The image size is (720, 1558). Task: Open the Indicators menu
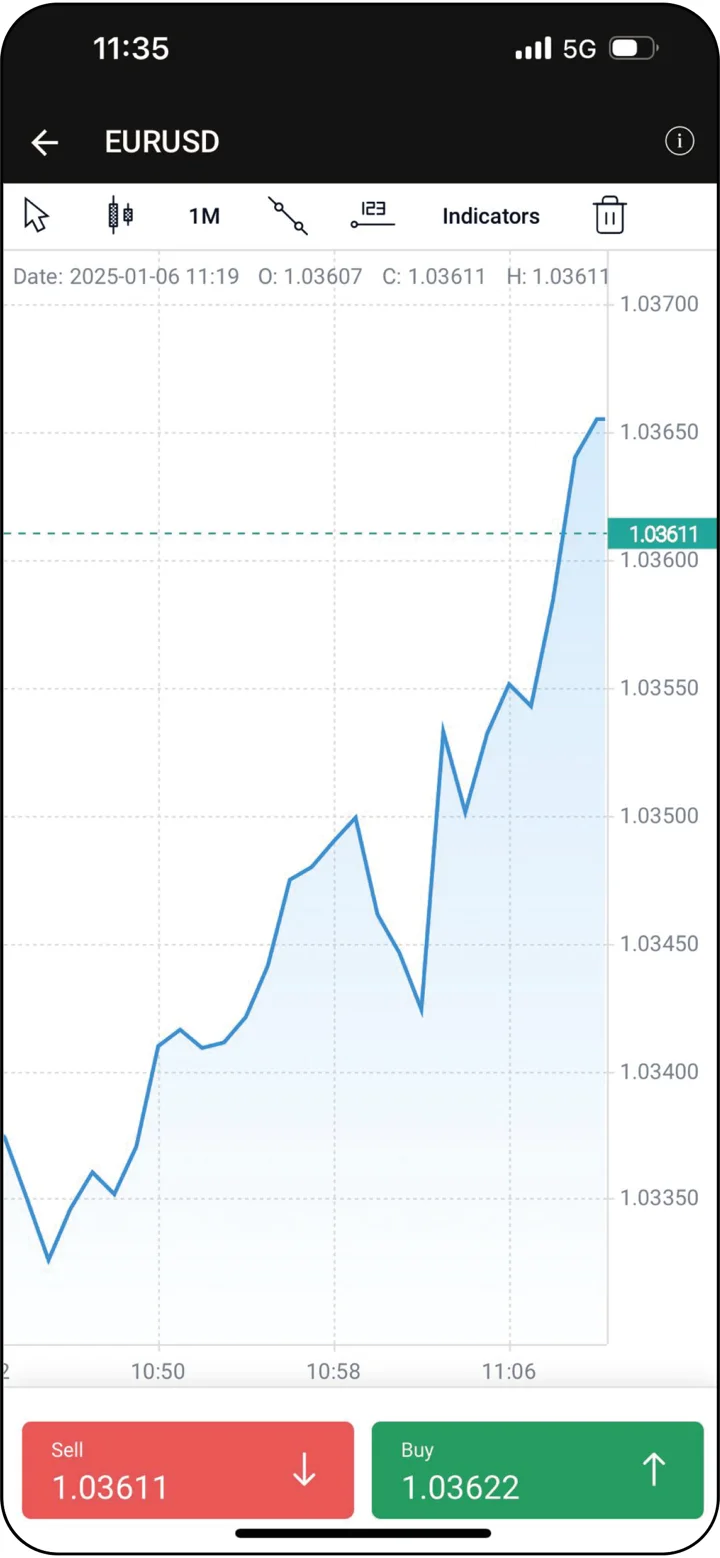point(491,216)
